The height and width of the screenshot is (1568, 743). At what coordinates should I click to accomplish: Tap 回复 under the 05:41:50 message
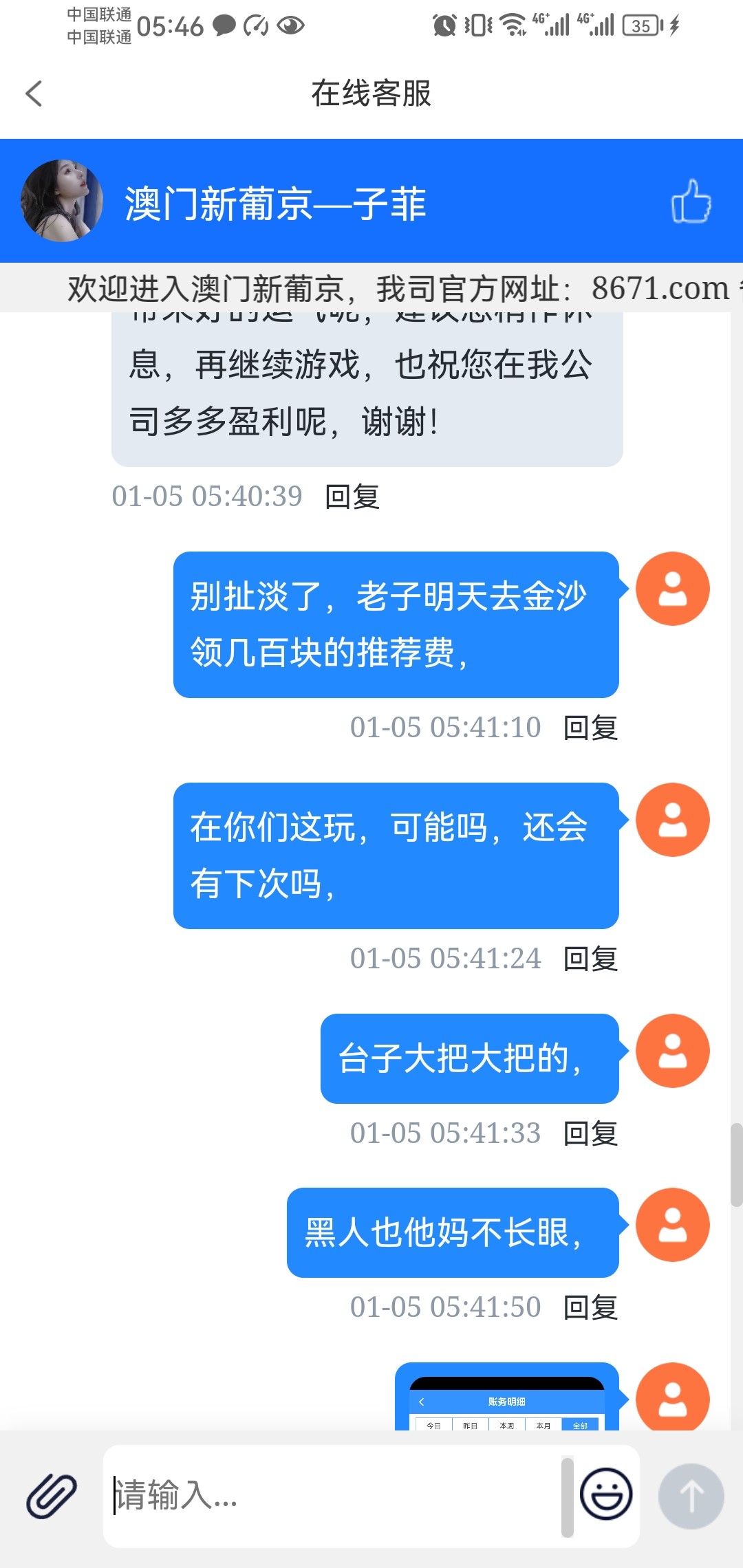(590, 1307)
